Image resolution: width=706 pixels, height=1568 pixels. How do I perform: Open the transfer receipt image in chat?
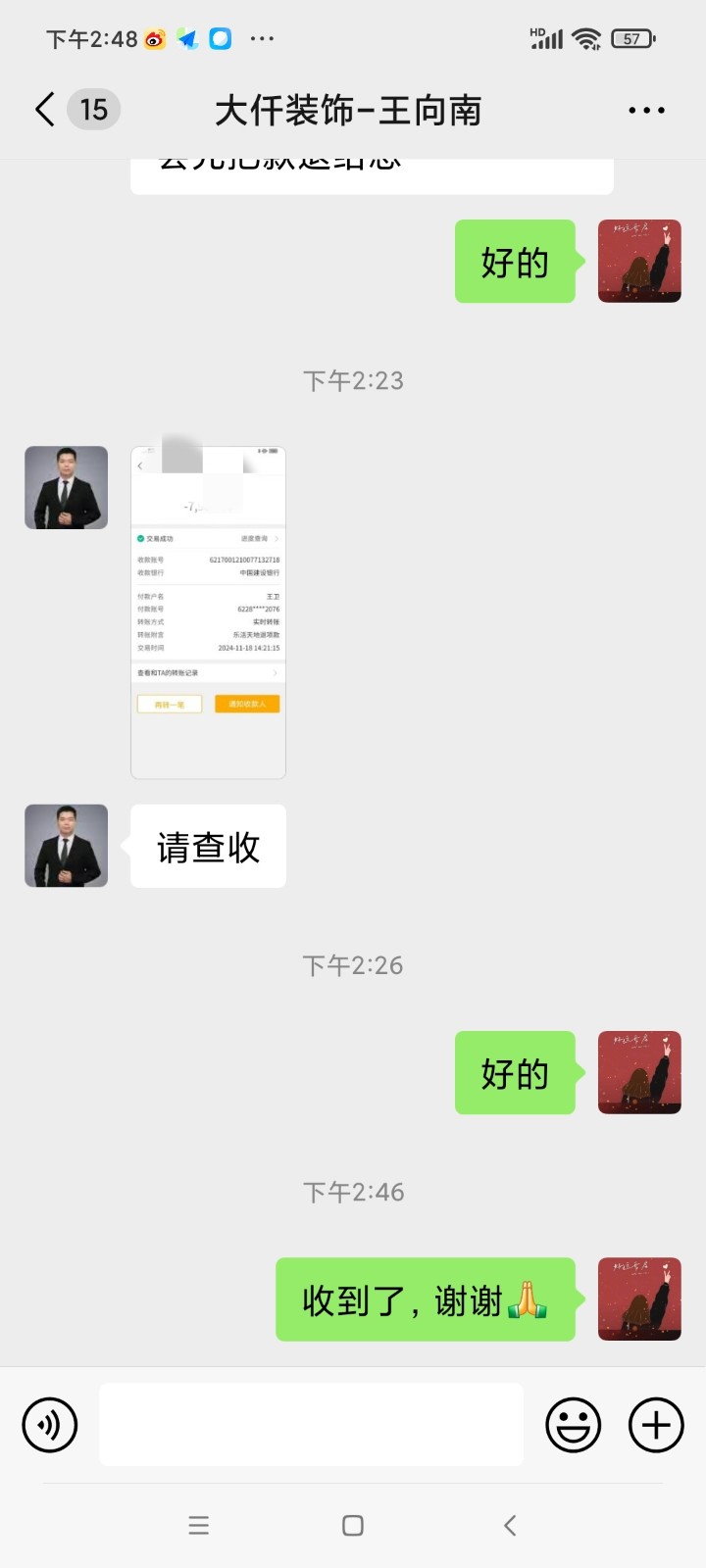pyautogui.click(x=208, y=612)
